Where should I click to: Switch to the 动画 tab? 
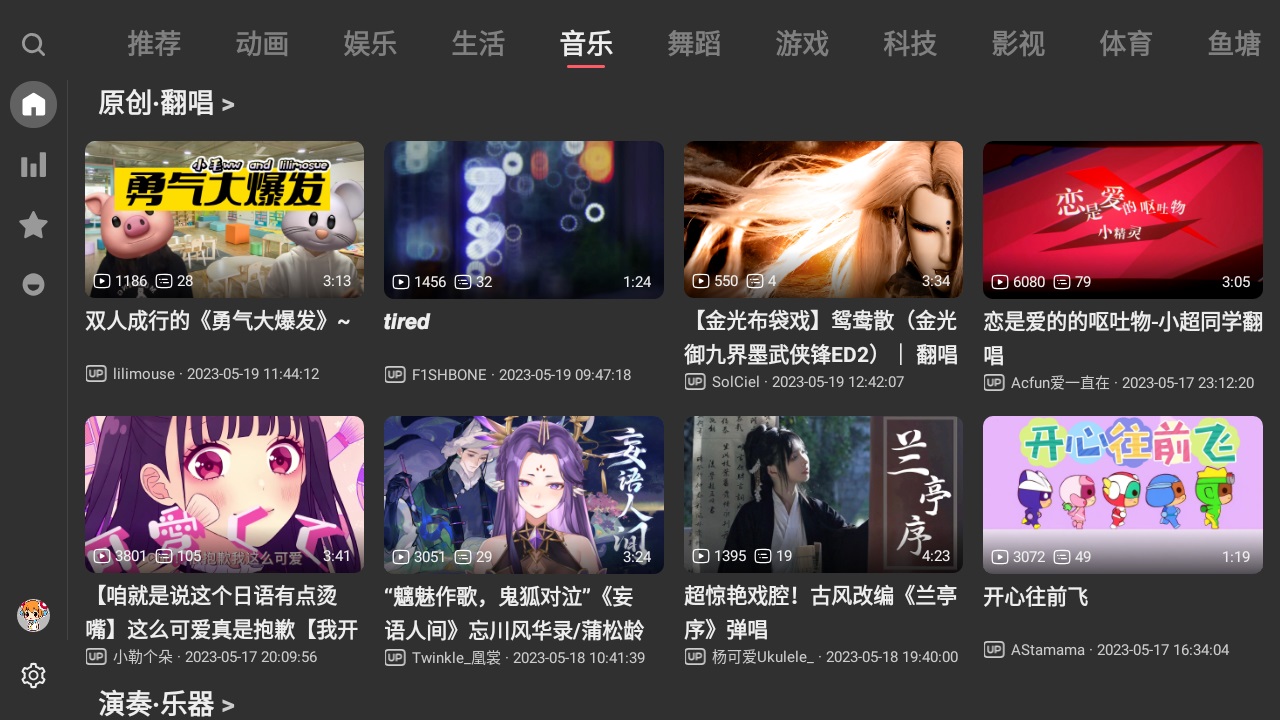click(x=262, y=44)
